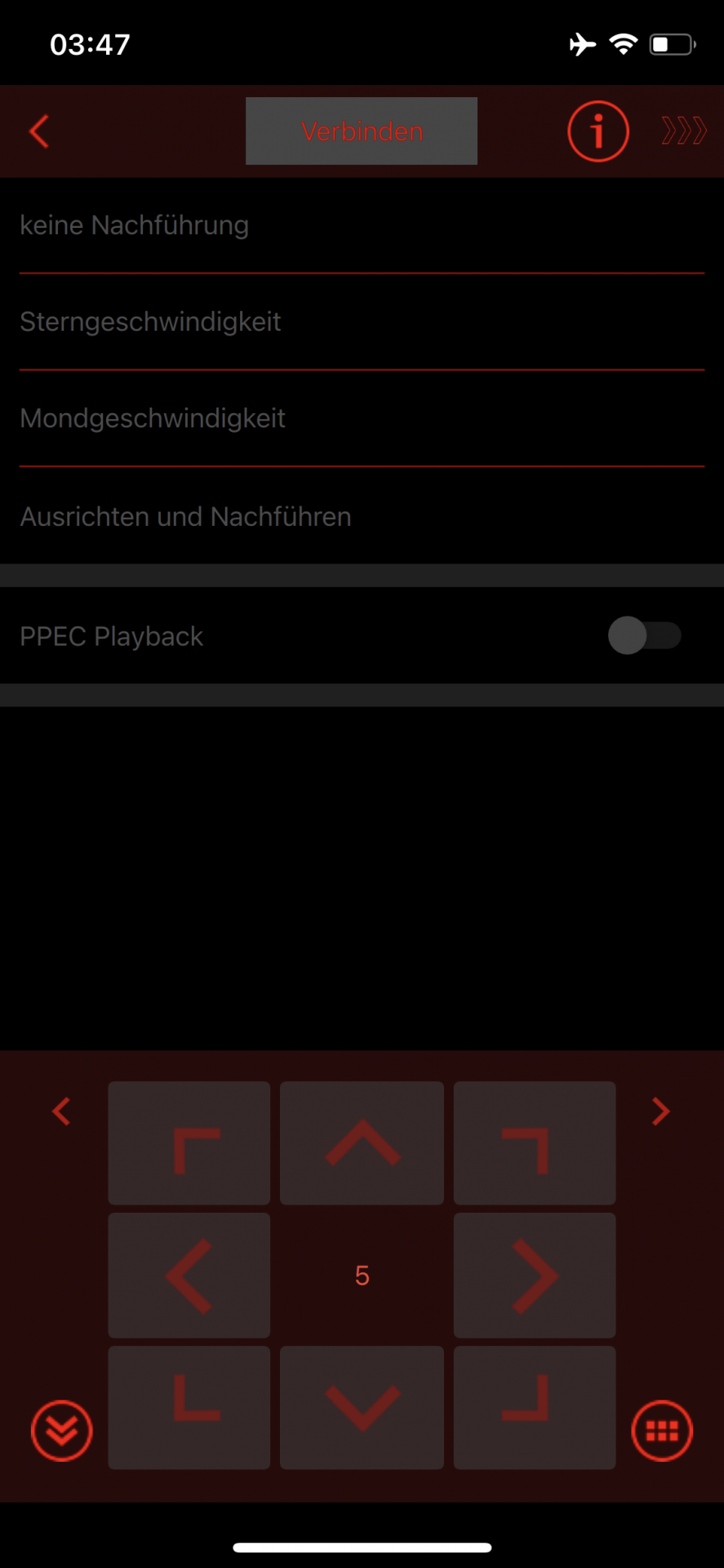Viewport: 724px width, 1568px height.
Task: Slew right with the large right arrow
Action: (x=535, y=1276)
